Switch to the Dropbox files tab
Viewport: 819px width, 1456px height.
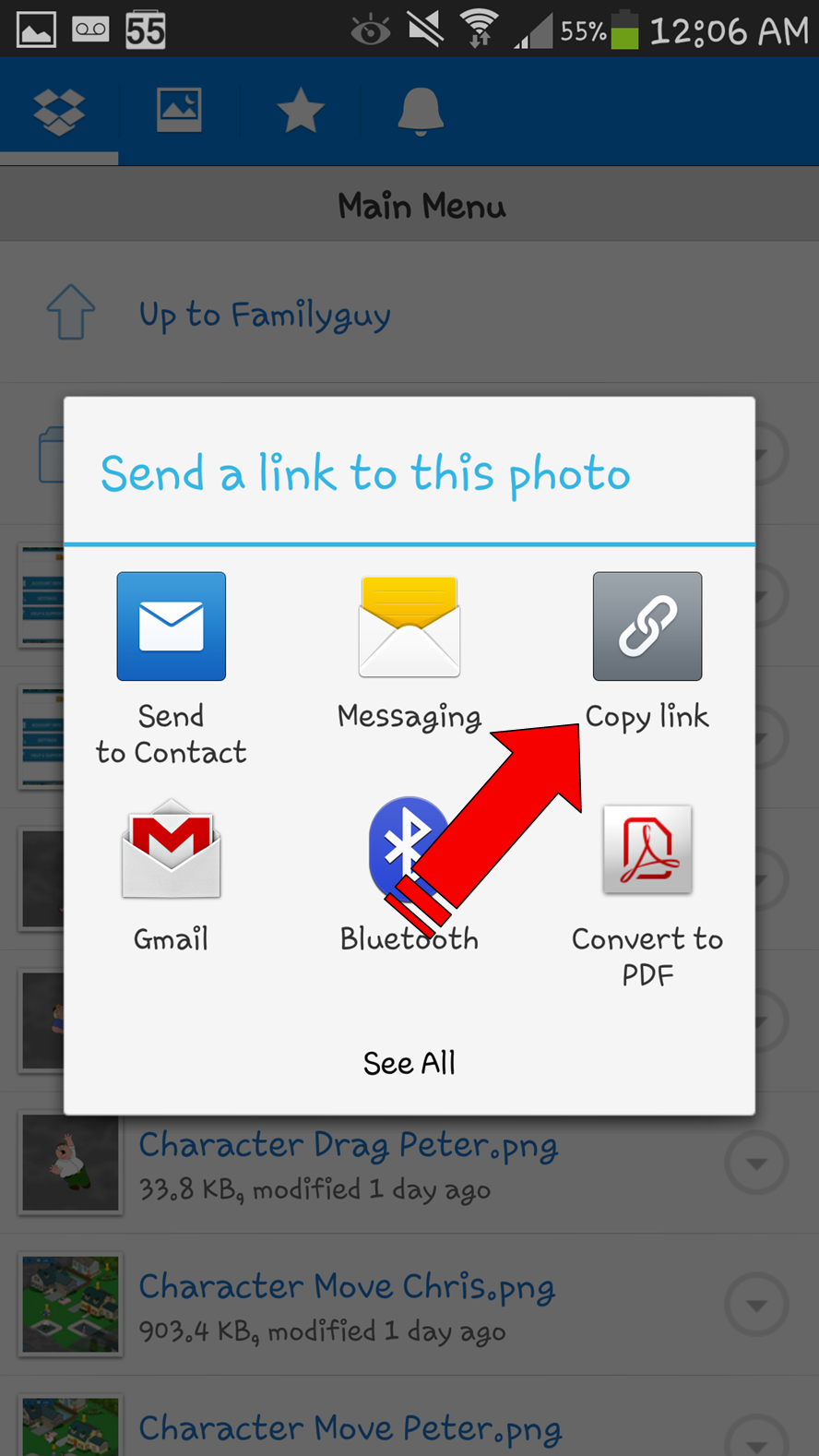(x=59, y=111)
